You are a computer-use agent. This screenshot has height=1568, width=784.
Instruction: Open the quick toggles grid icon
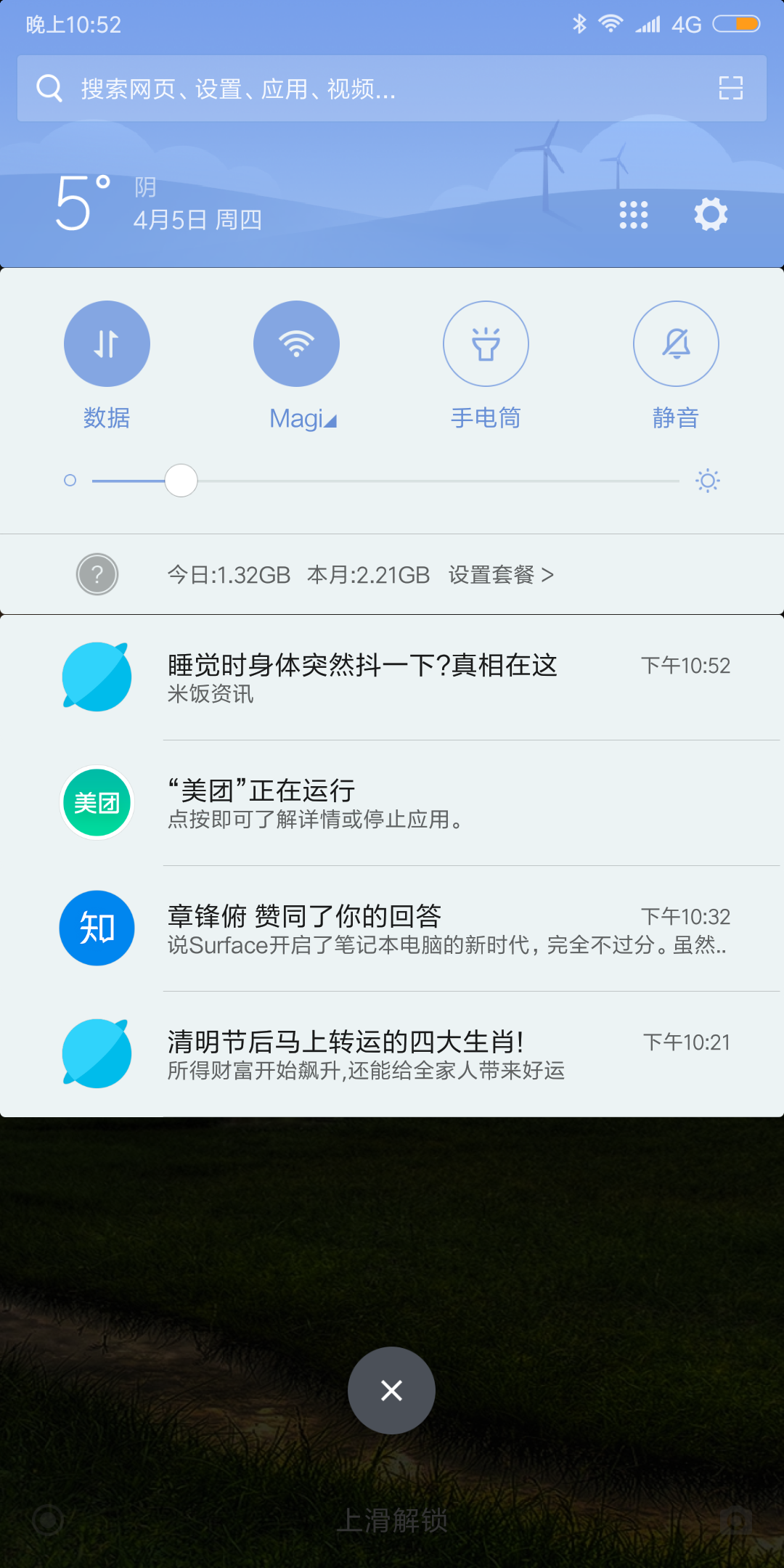(x=634, y=215)
